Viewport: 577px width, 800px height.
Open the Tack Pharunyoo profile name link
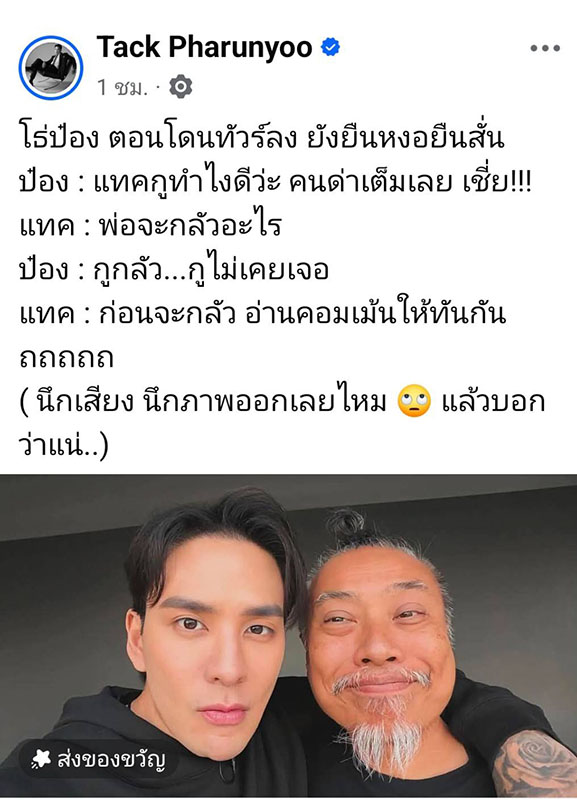pos(204,47)
